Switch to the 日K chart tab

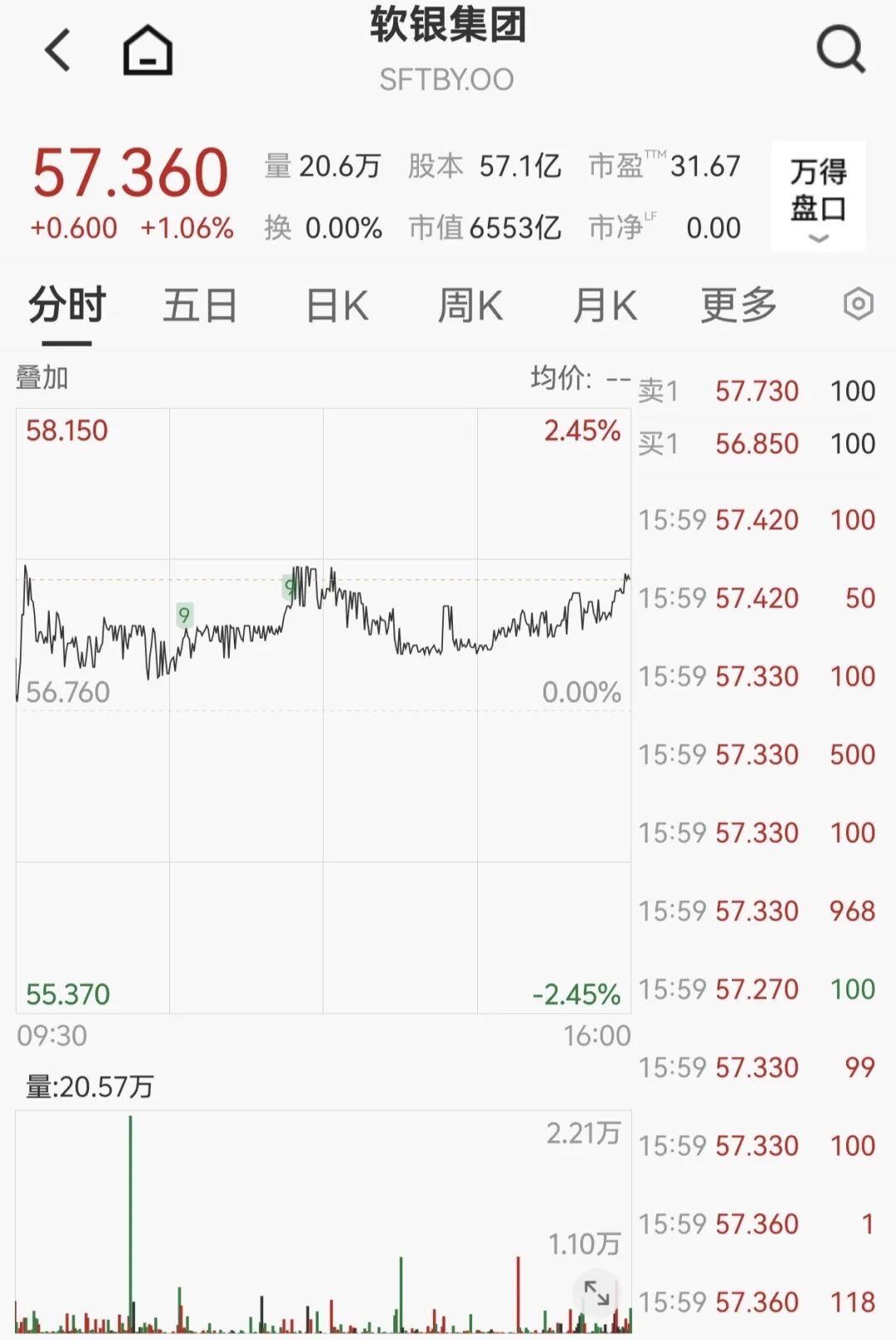[x=337, y=305]
